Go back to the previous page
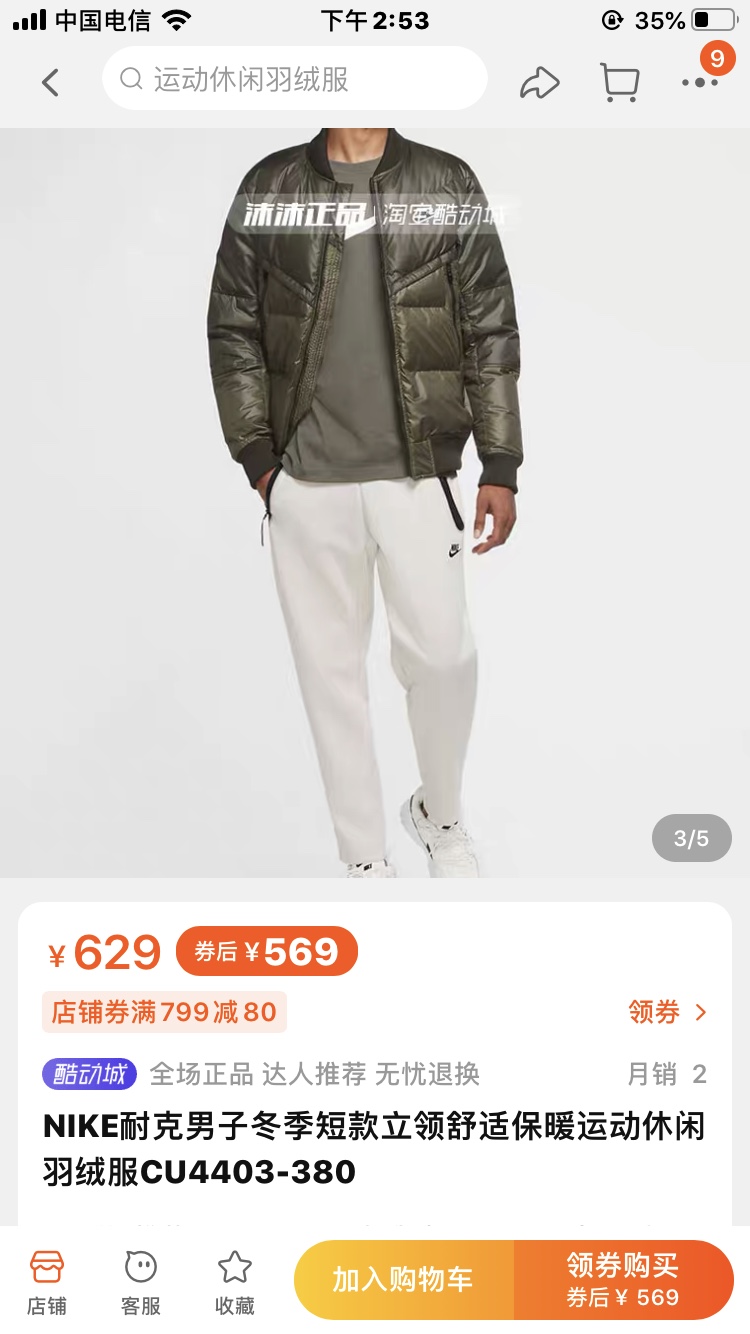Image resolution: width=750 pixels, height=1334 pixels. tap(50, 82)
